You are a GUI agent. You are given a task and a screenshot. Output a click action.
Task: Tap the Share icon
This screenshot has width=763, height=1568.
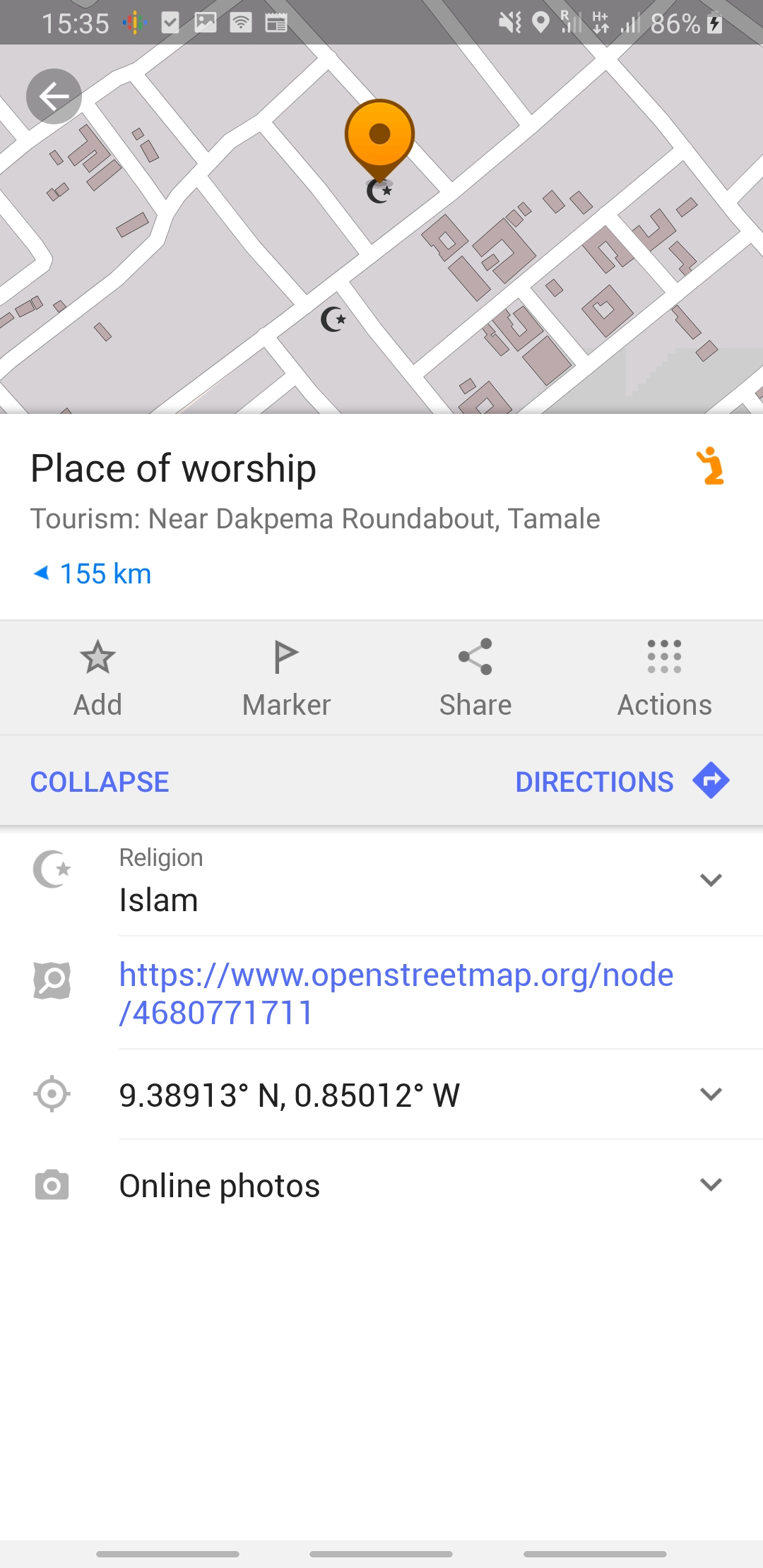[474, 675]
